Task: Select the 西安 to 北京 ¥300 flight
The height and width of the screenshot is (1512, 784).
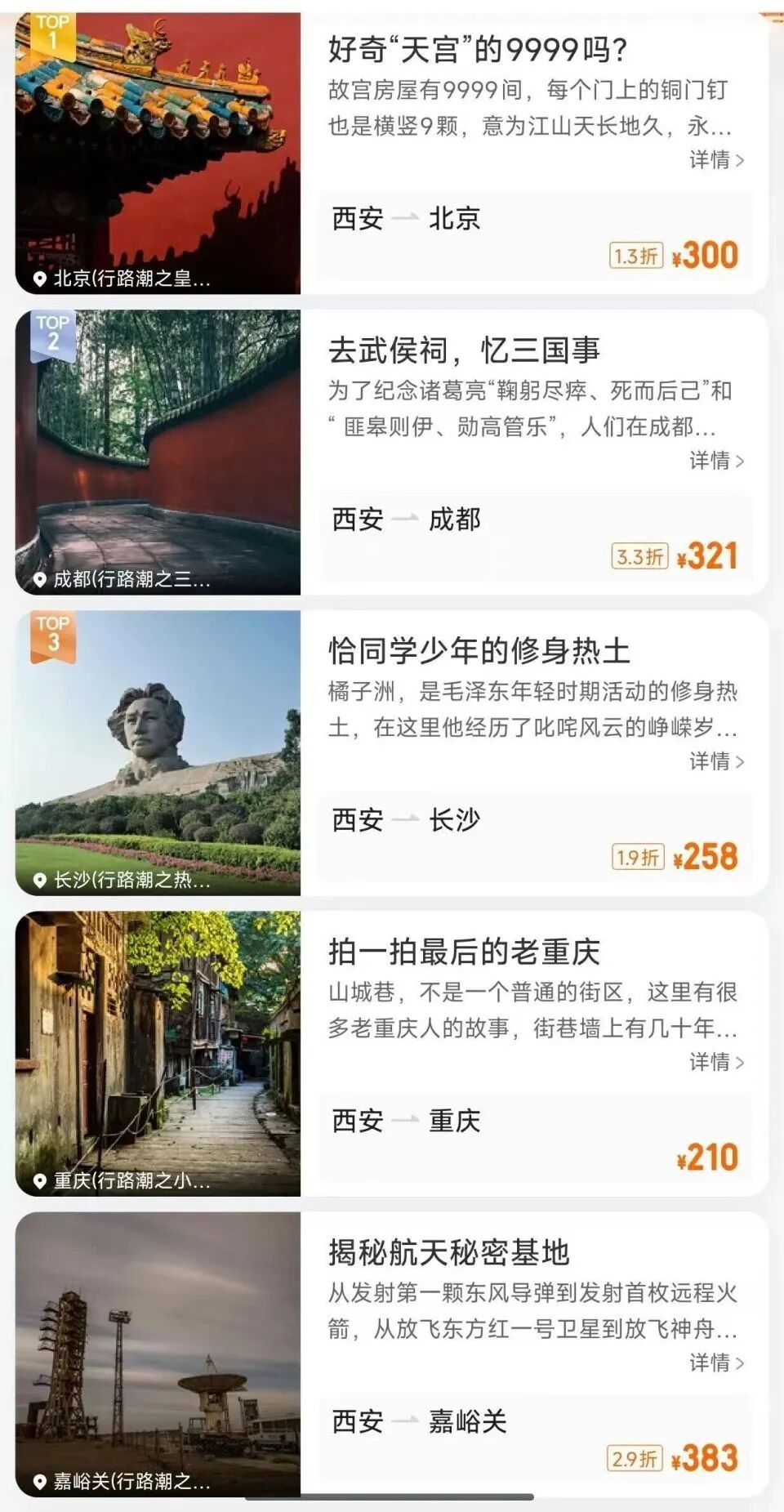Action: pos(534,237)
